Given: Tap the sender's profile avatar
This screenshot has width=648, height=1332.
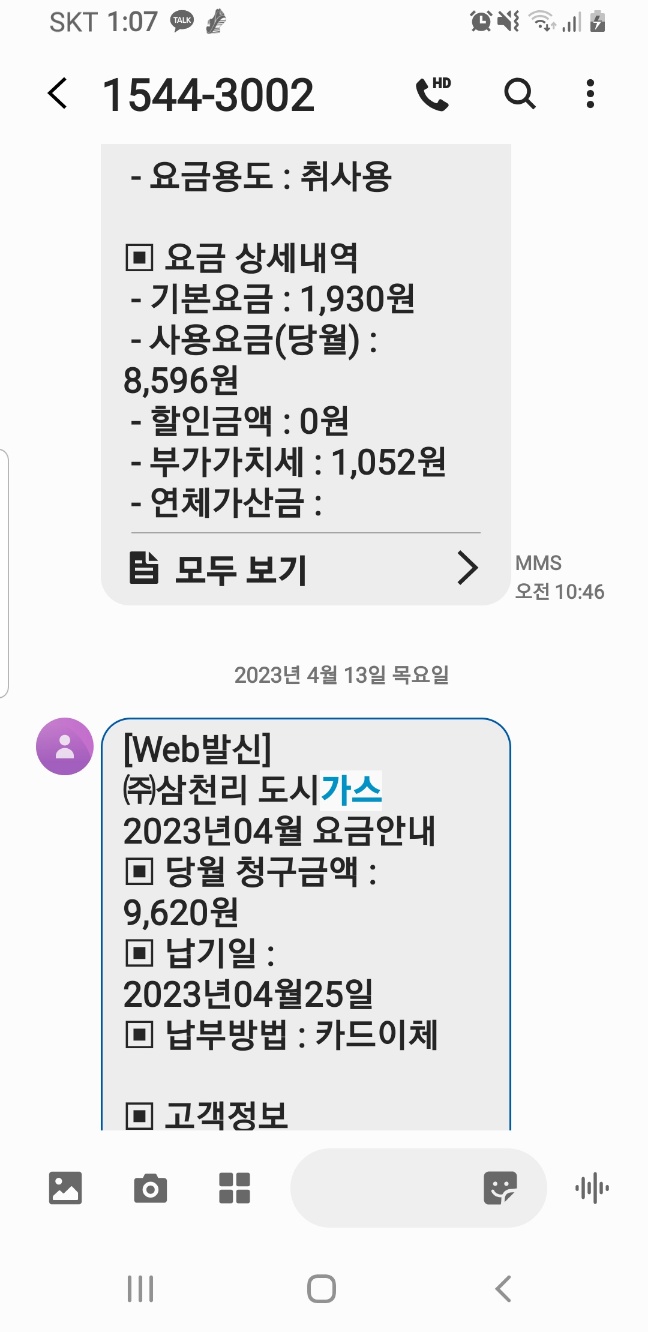Looking at the screenshot, I should click(x=65, y=746).
